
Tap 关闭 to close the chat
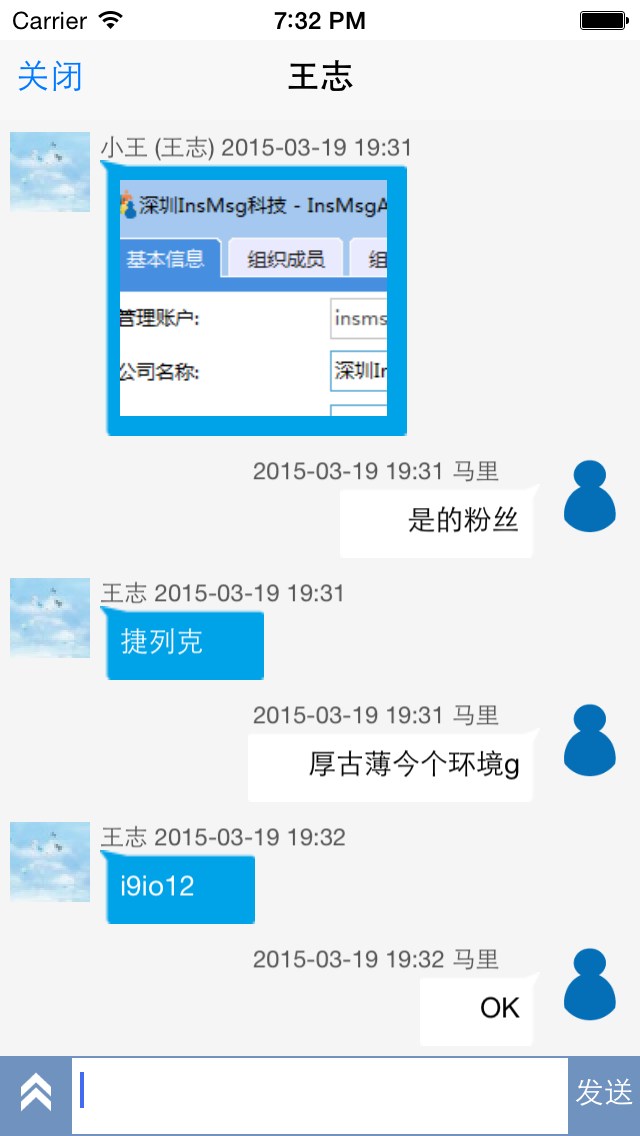click(x=50, y=77)
